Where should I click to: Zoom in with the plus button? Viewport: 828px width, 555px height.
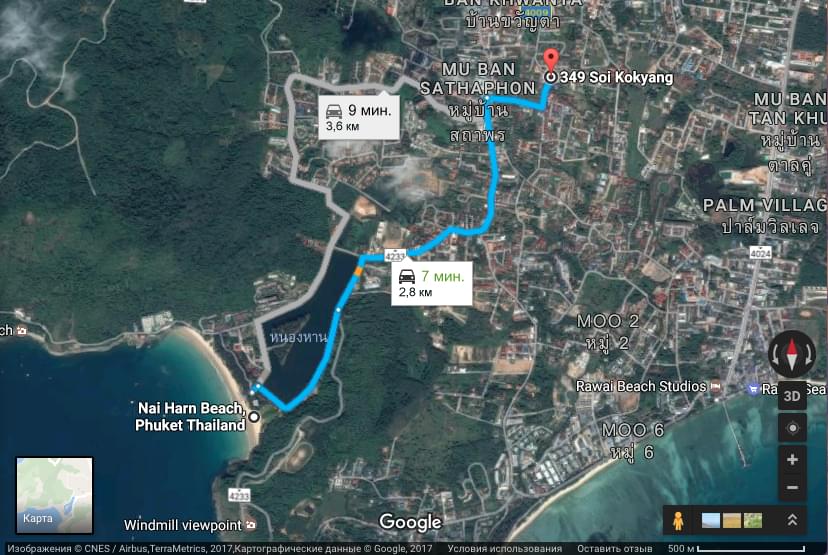point(791,460)
